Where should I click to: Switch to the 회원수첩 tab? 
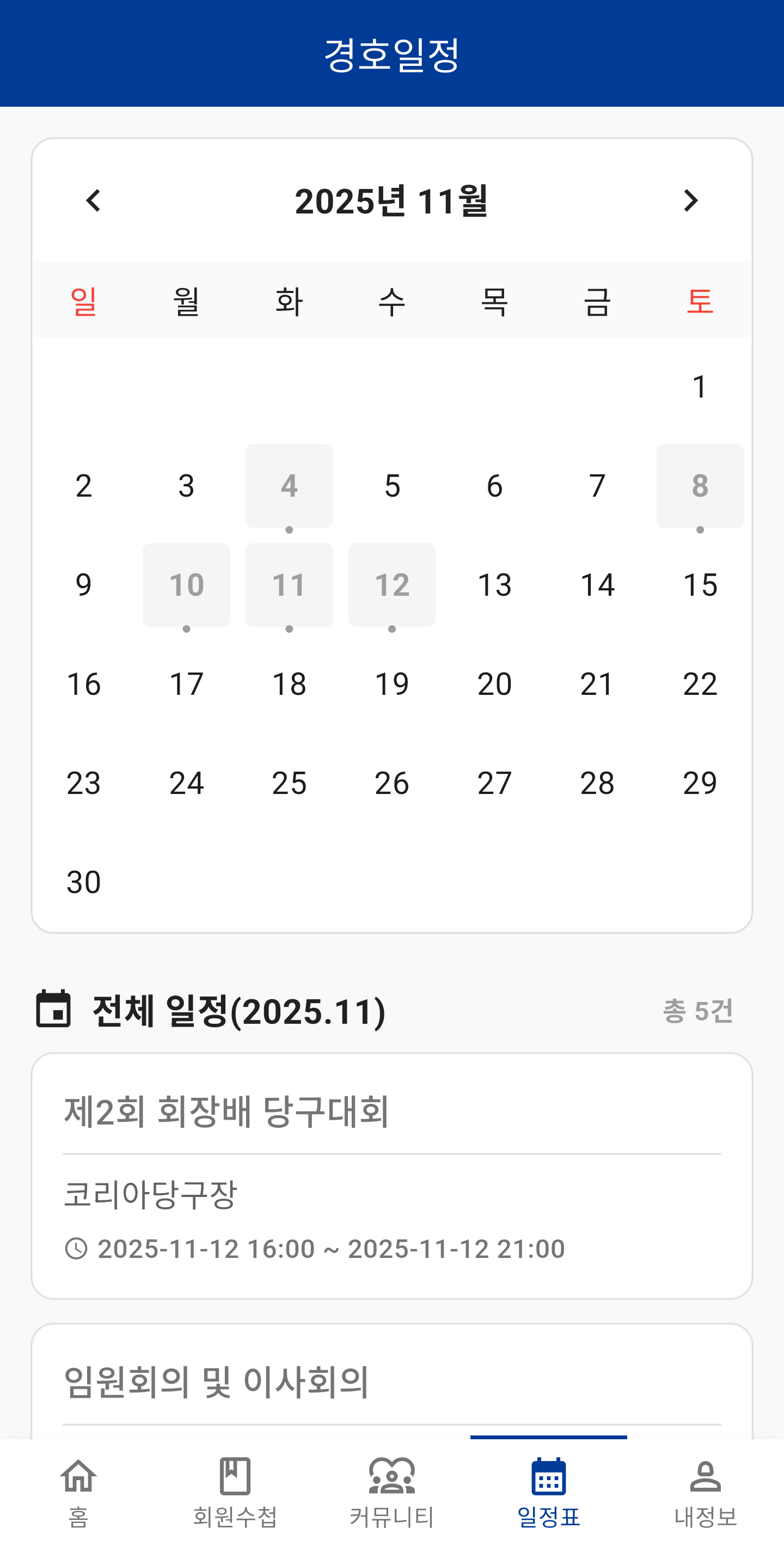(235, 1492)
